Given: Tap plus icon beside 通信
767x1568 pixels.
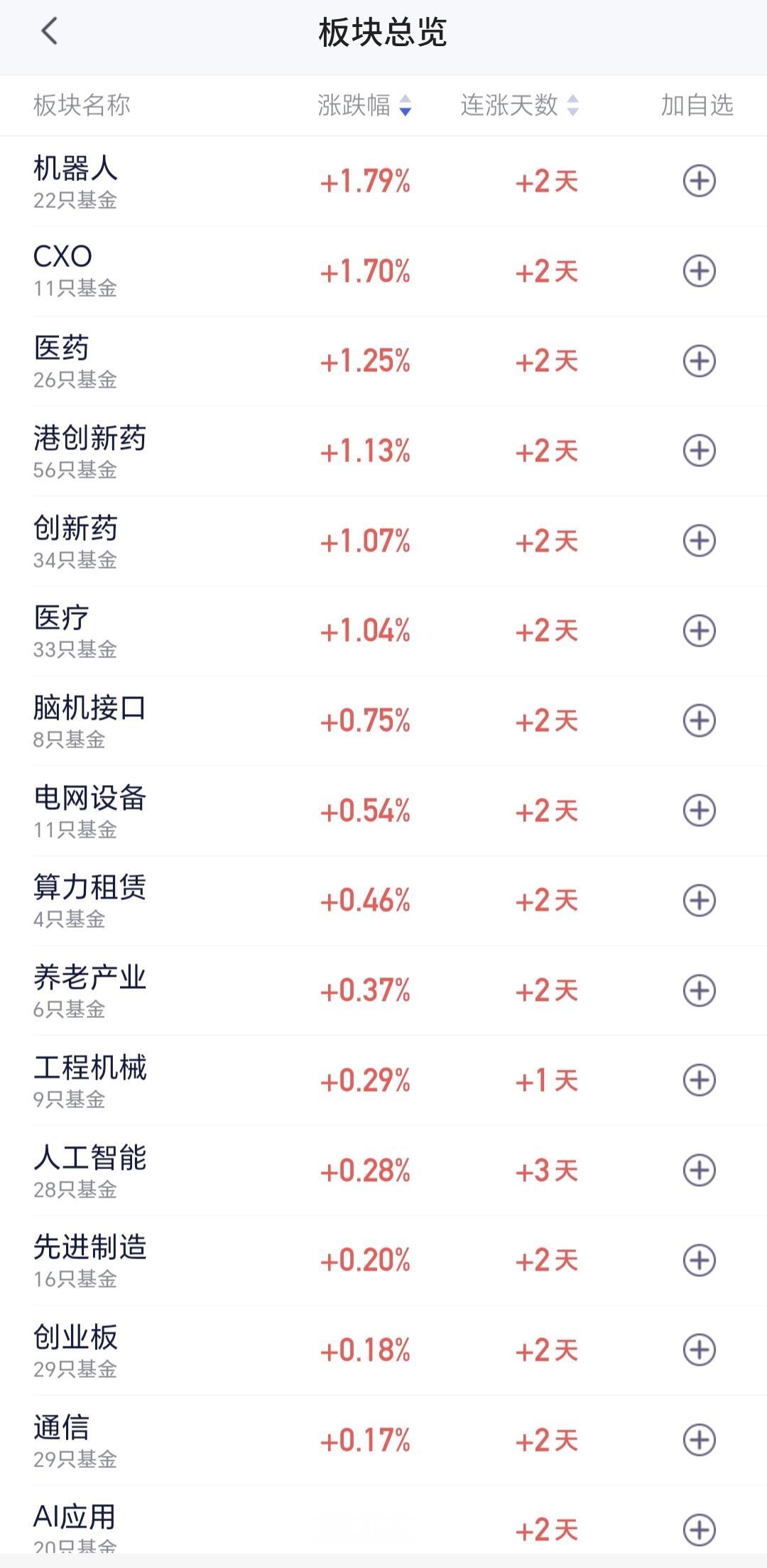Looking at the screenshot, I should point(699,1440).
